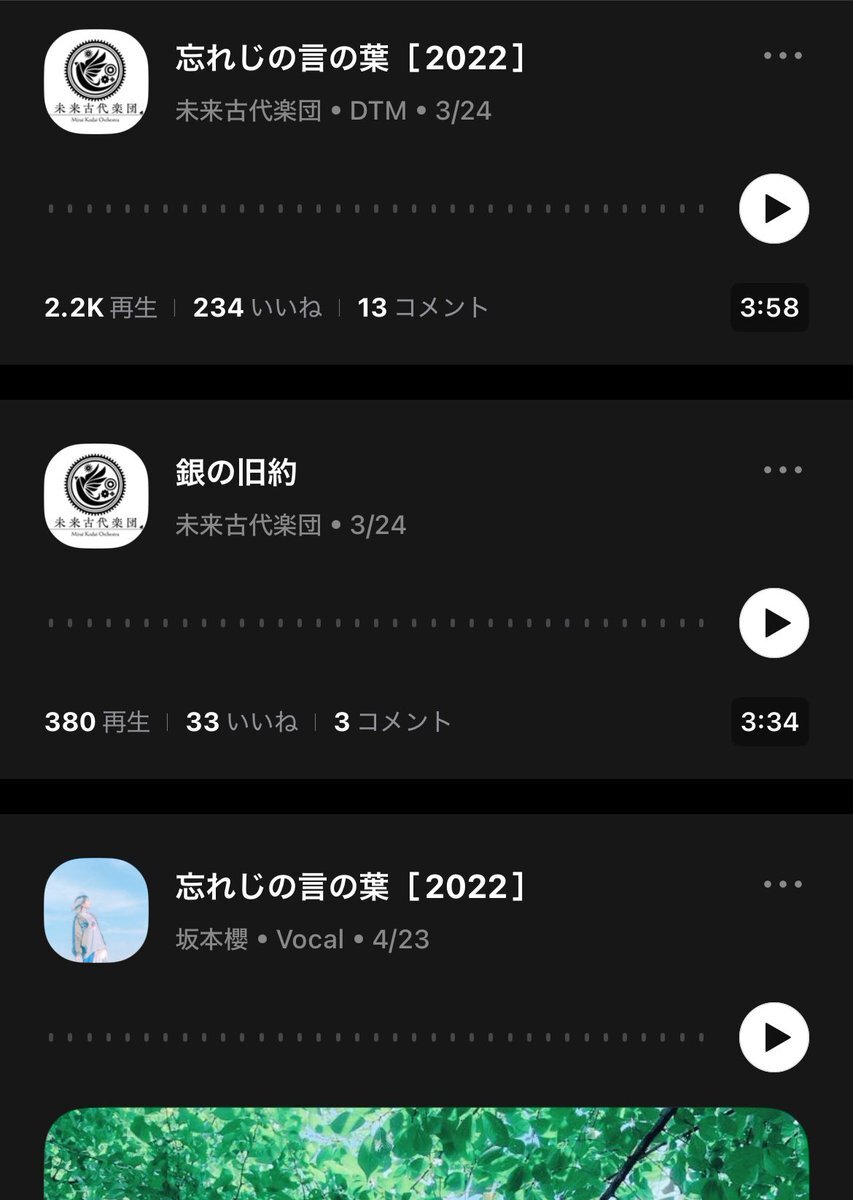Play 忘れじの言の葉 by 未来古代楽団

773,209
